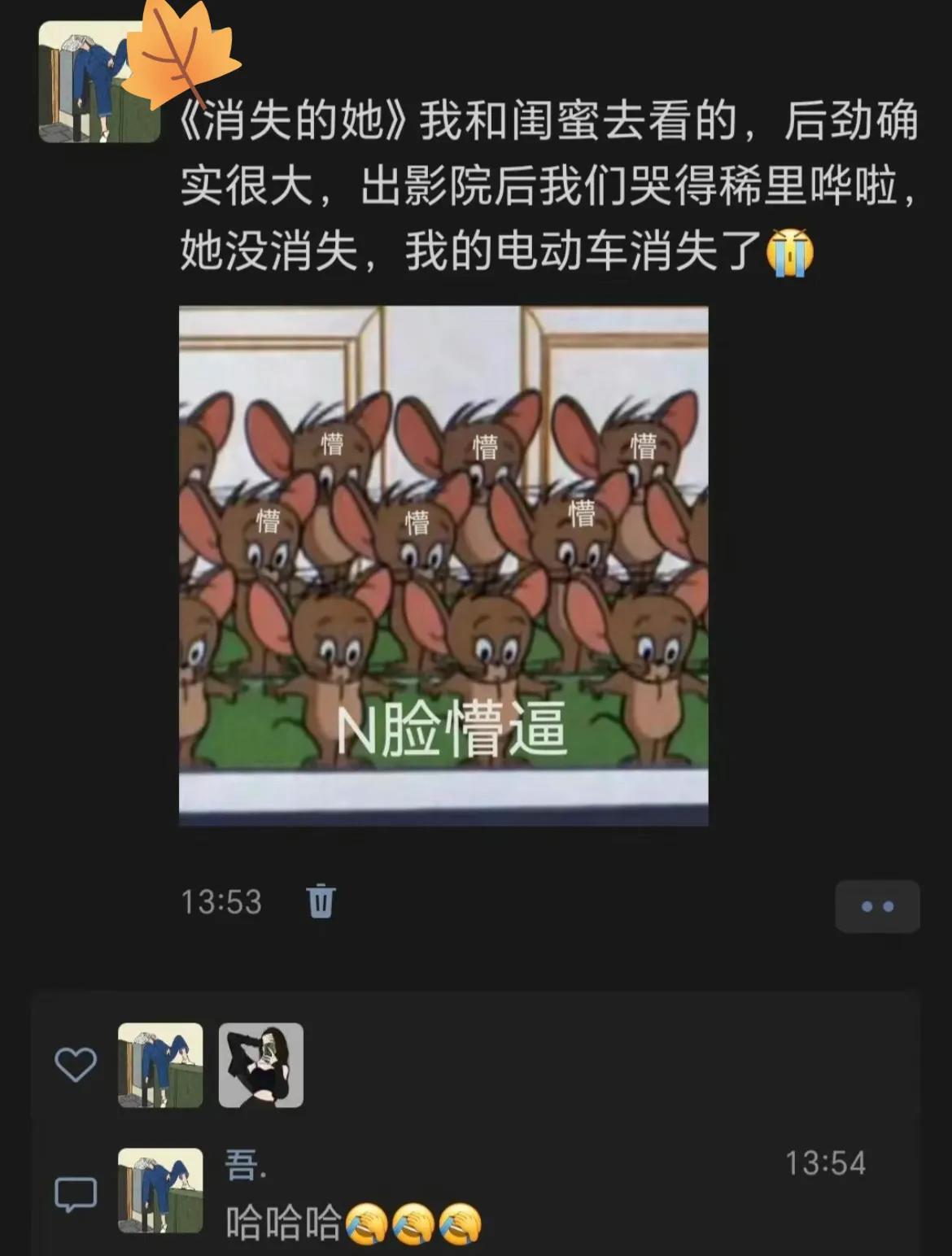This screenshot has height=1256, width=952.
Task: Open the post author's profile avatar
Action: (98, 83)
